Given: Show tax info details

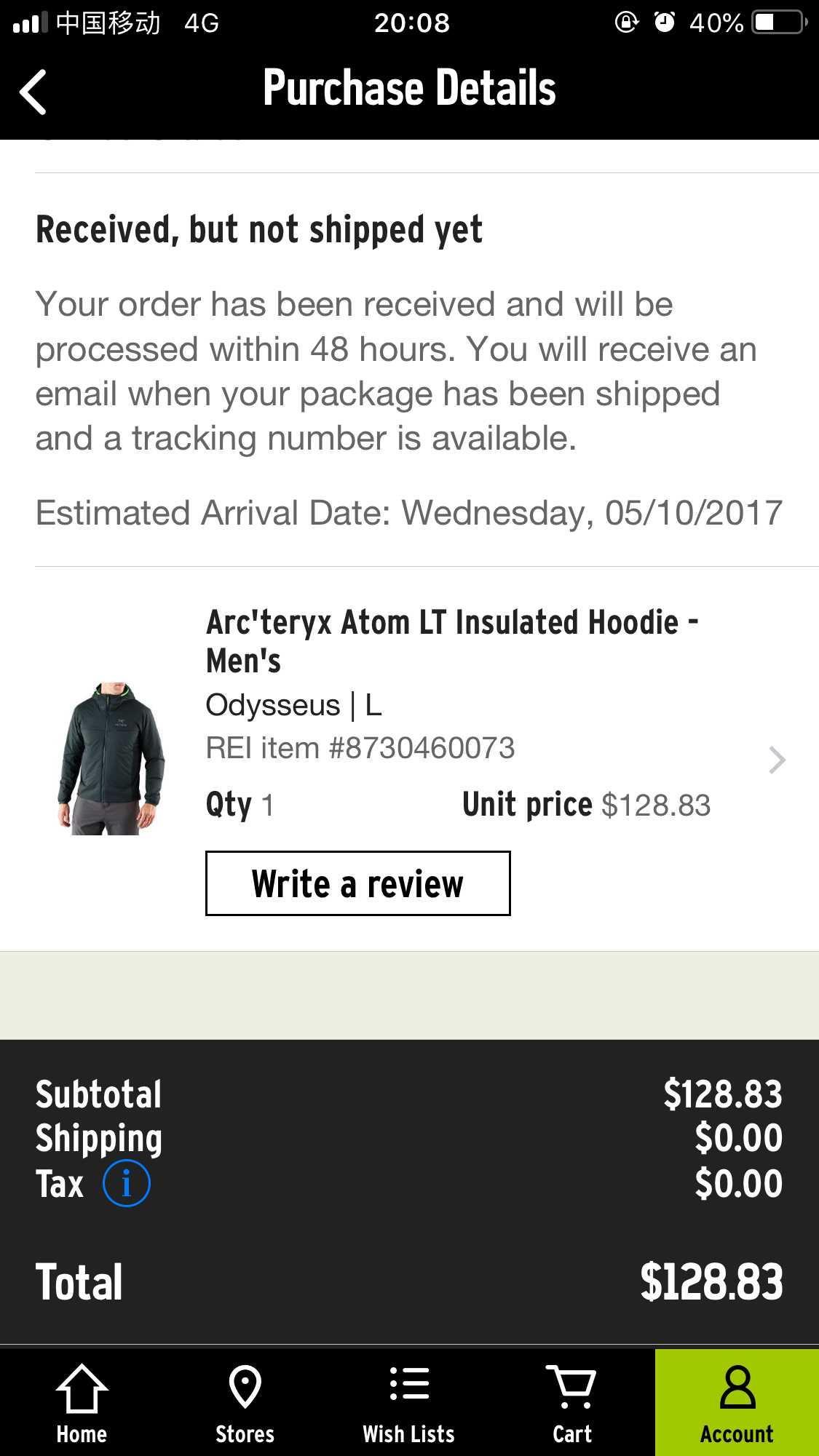Looking at the screenshot, I should pos(126,1183).
